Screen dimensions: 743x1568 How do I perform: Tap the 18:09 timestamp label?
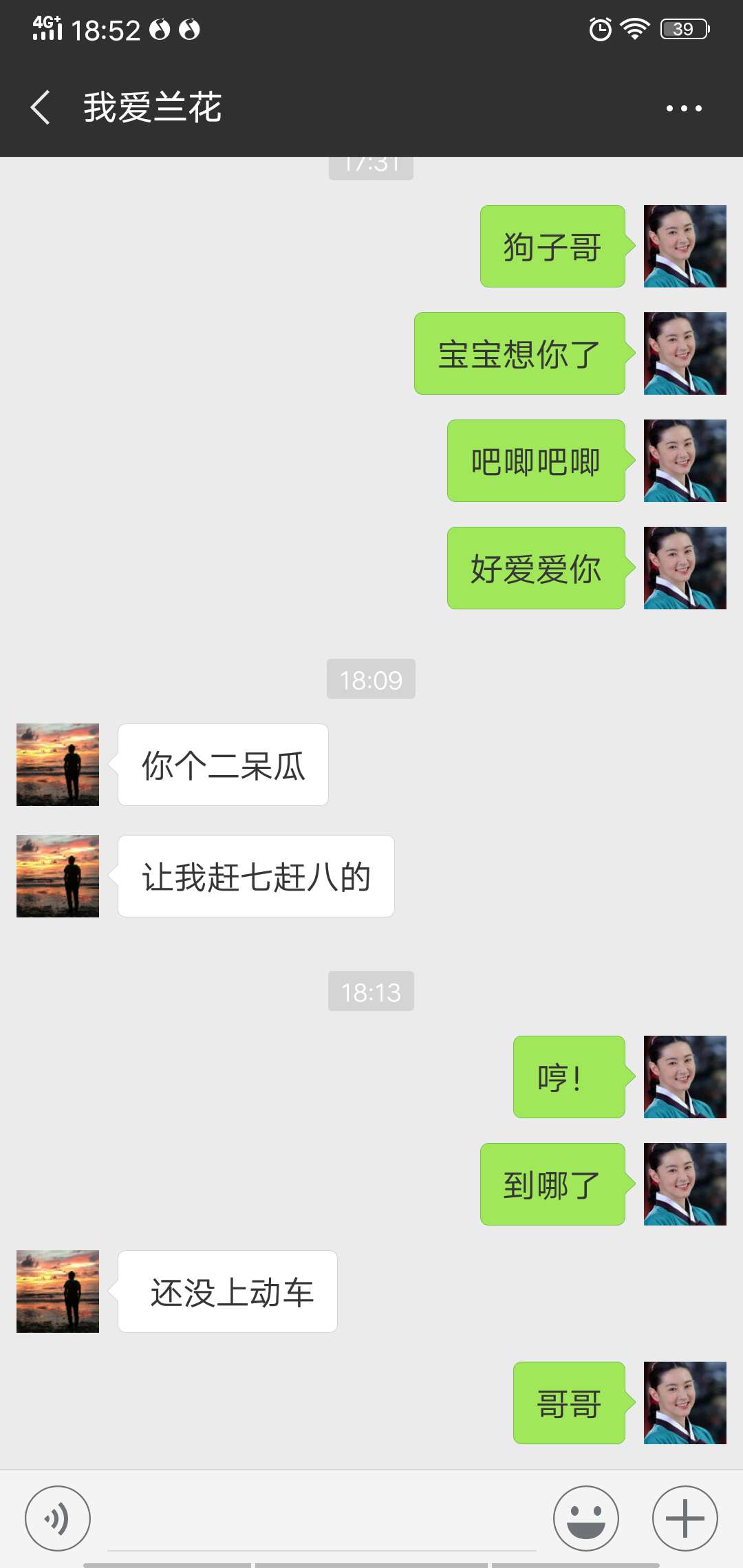371,678
